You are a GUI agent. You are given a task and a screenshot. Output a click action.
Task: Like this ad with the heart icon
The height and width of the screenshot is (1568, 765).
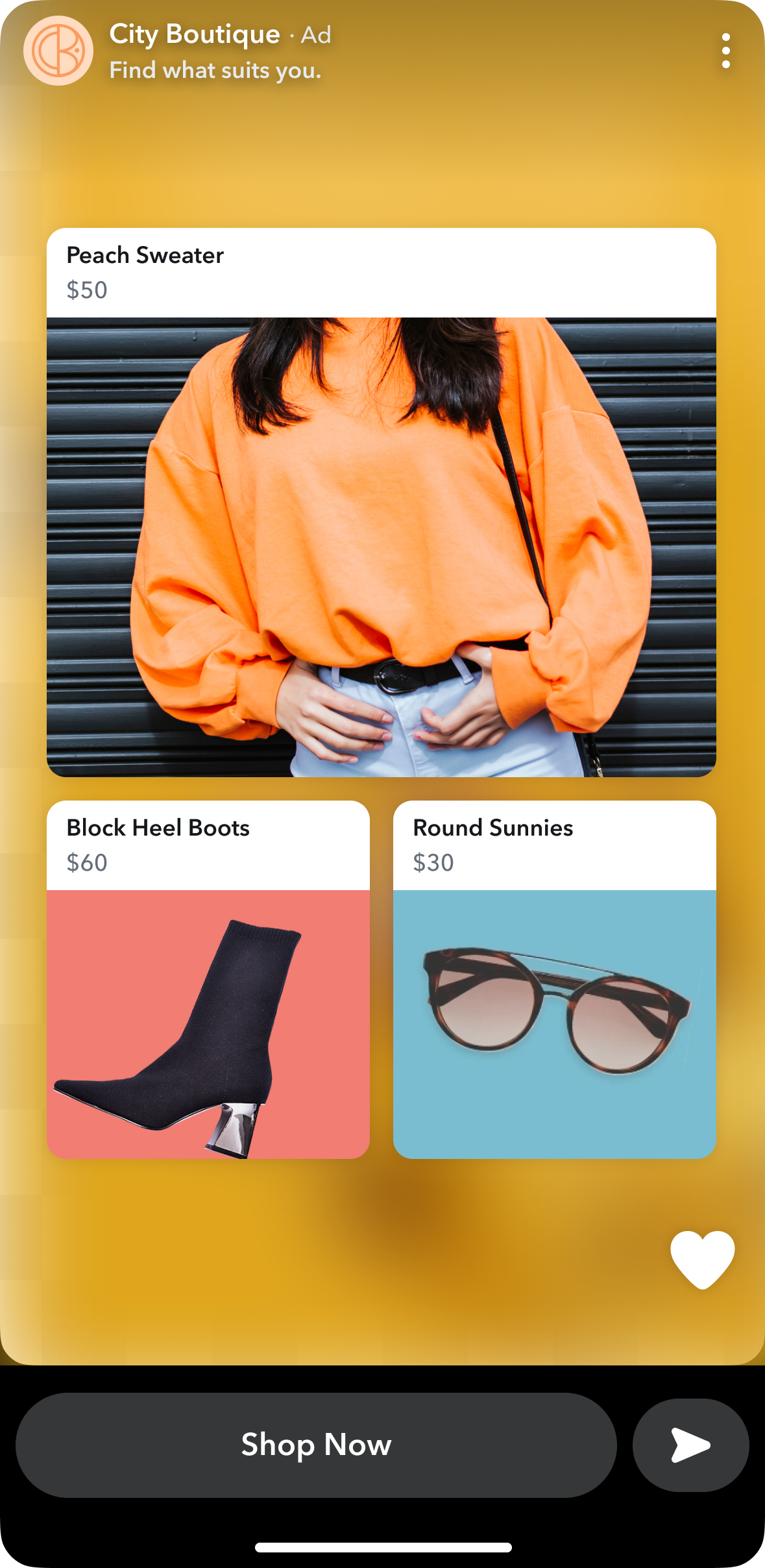click(703, 1259)
